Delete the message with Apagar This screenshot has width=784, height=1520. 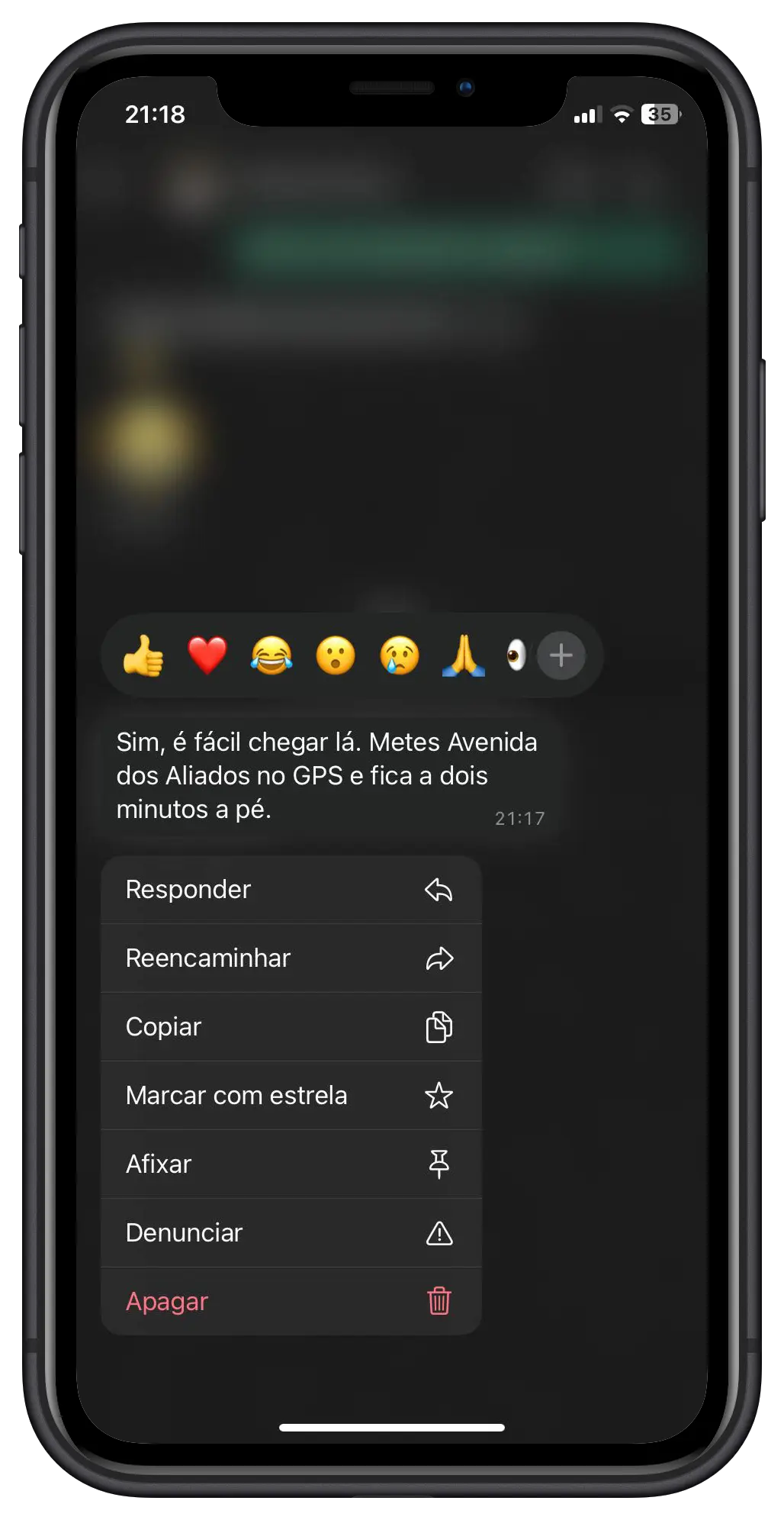[291, 1302]
